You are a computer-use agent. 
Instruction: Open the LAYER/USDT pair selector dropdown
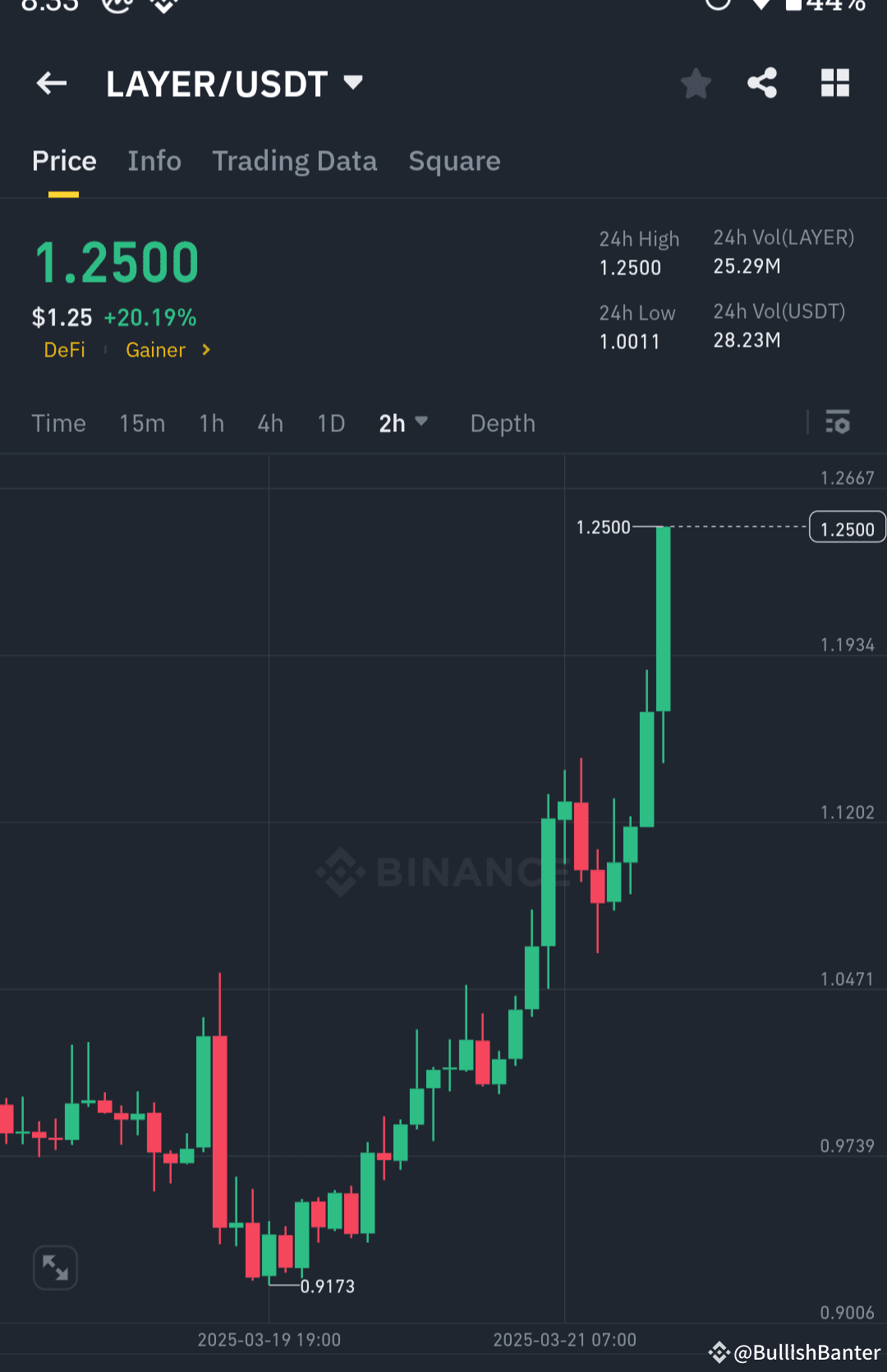tap(236, 83)
